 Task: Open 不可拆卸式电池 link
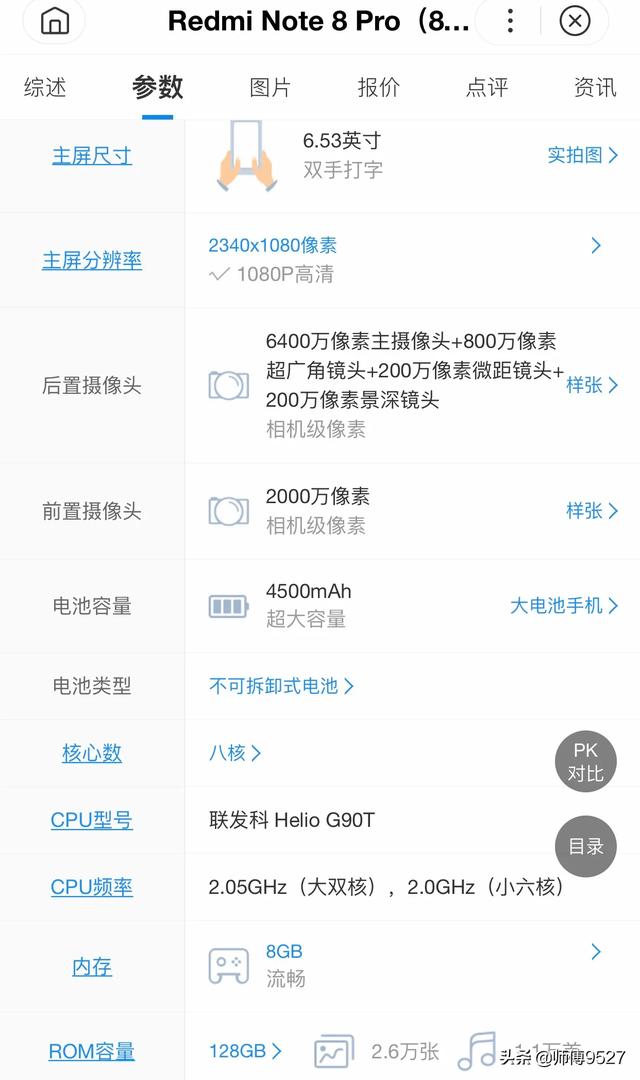(x=281, y=686)
